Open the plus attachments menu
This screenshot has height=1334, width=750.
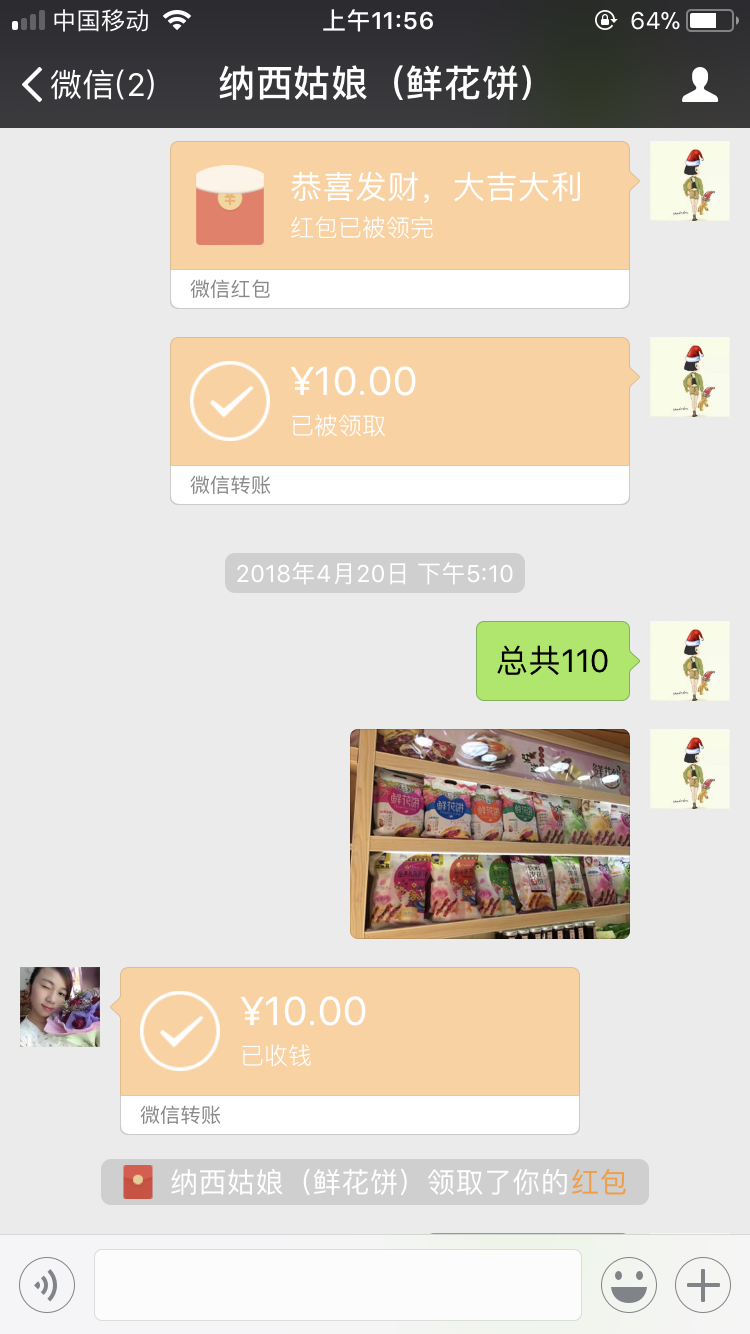(703, 1284)
